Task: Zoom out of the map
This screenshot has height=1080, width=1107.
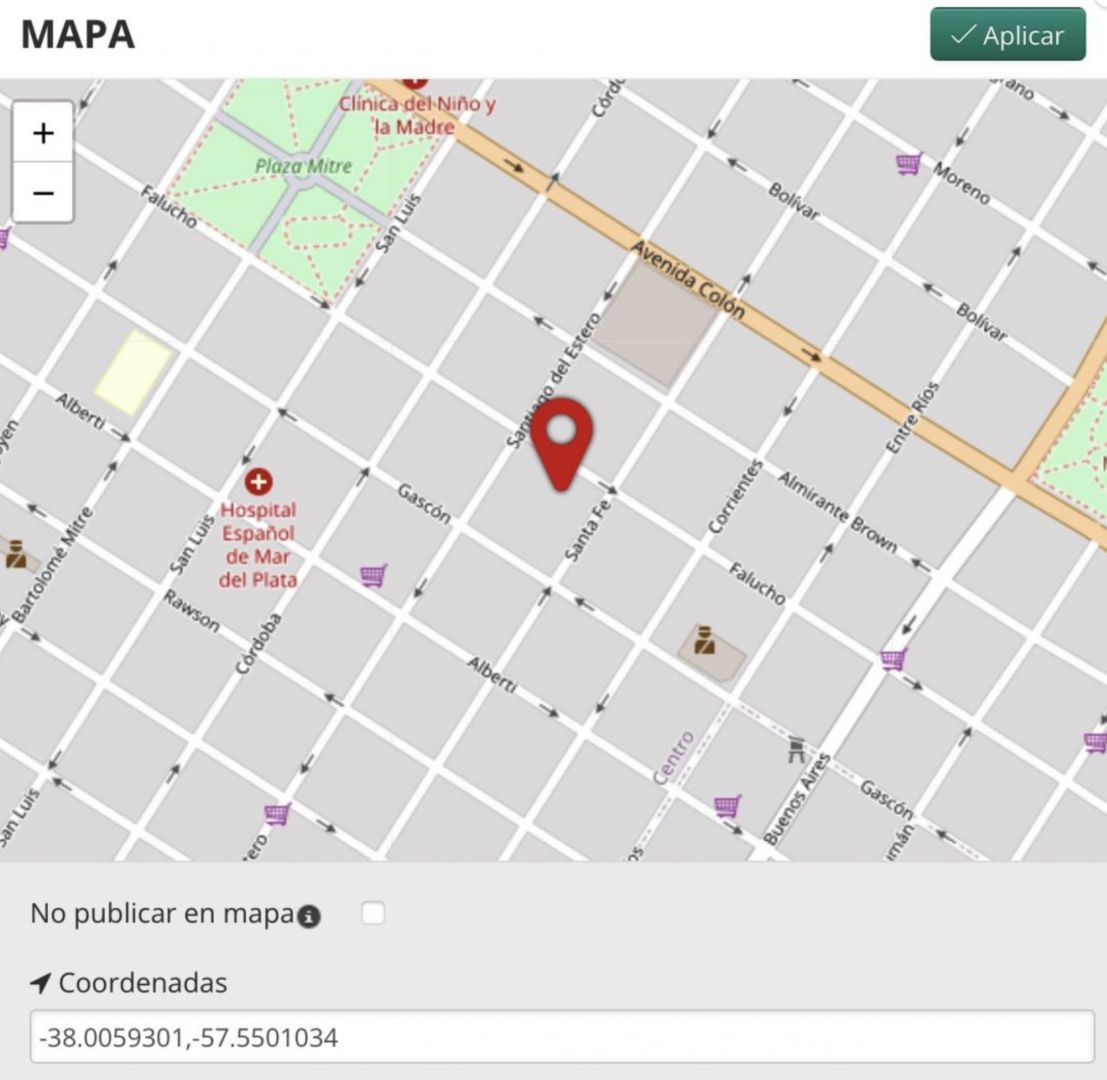Action: tap(43, 192)
